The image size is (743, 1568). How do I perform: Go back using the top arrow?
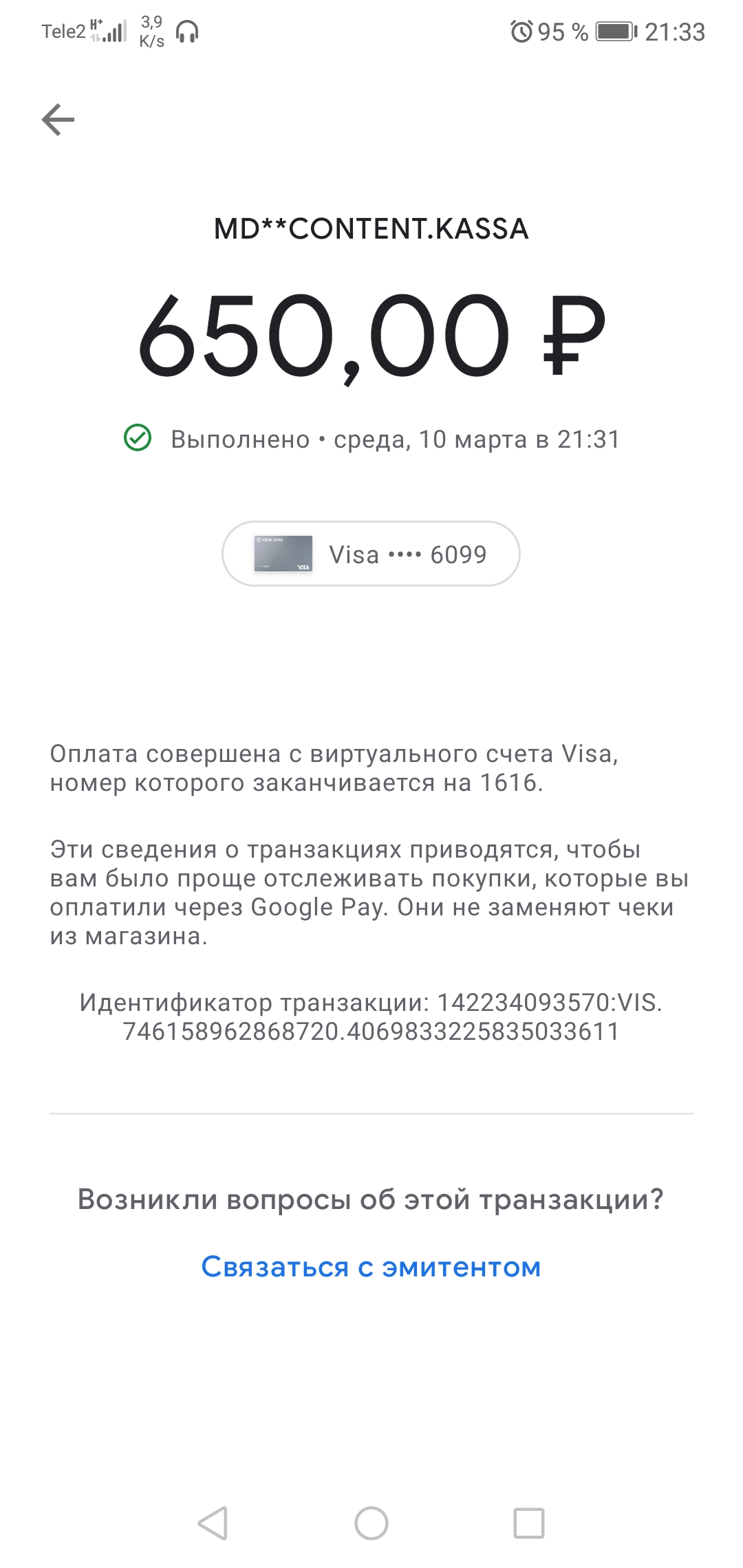pyautogui.click(x=58, y=120)
